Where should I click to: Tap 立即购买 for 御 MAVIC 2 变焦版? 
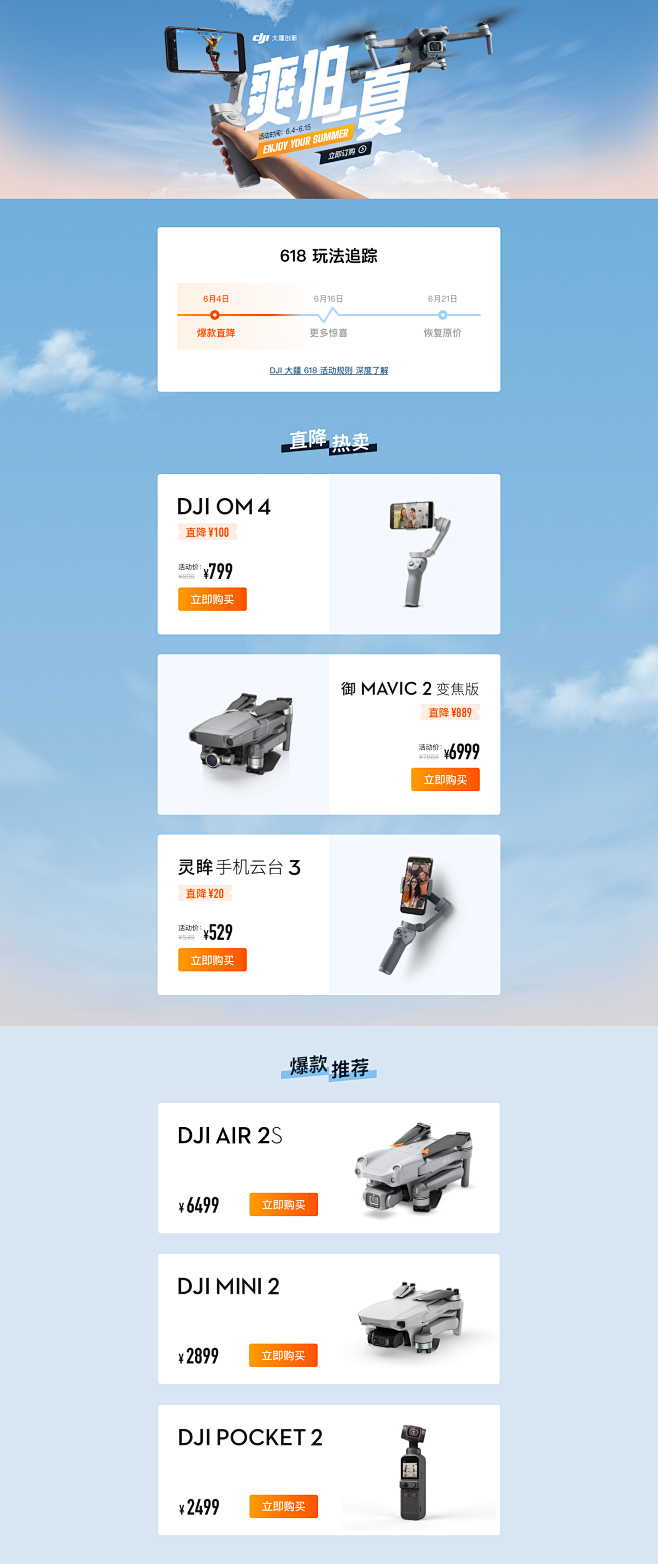[x=445, y=780]
